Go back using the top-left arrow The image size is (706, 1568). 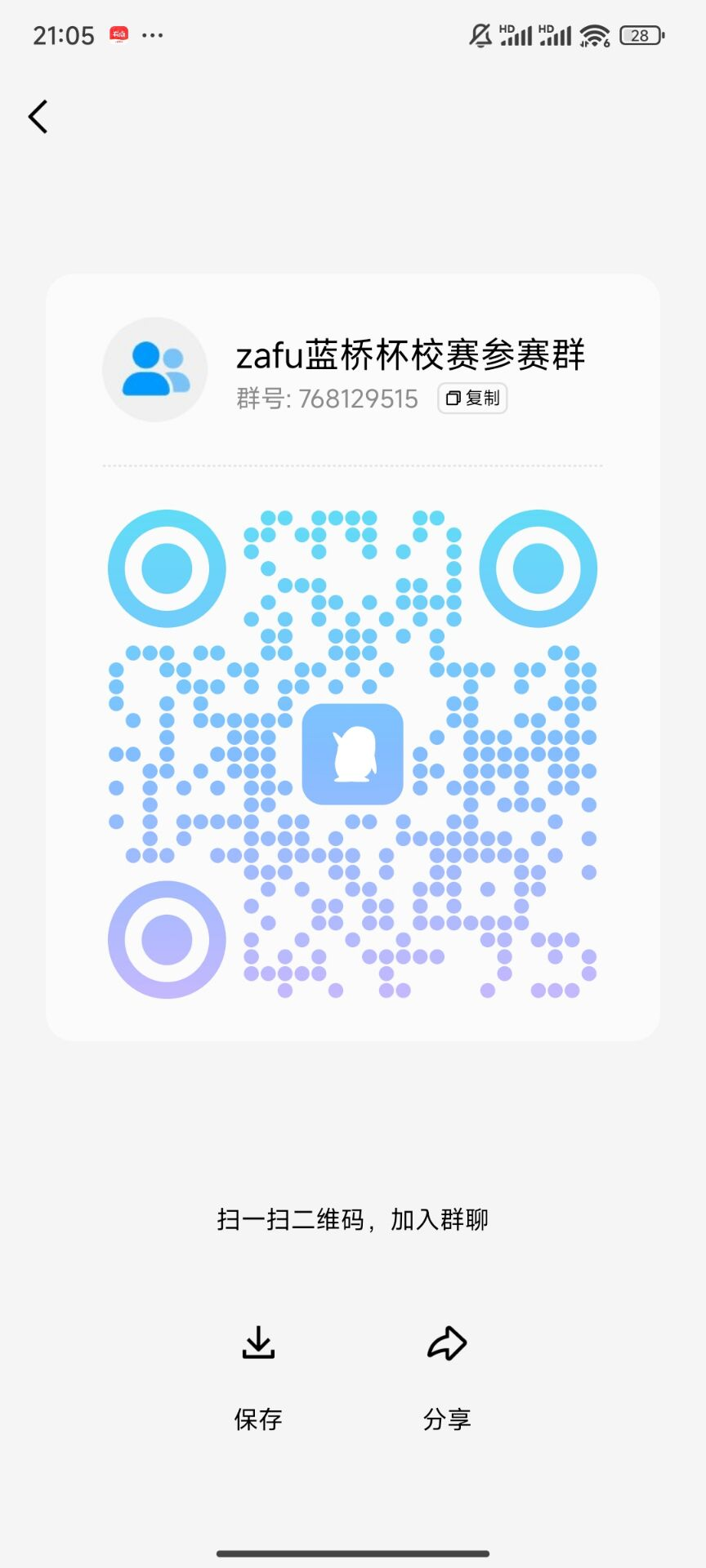38,117
